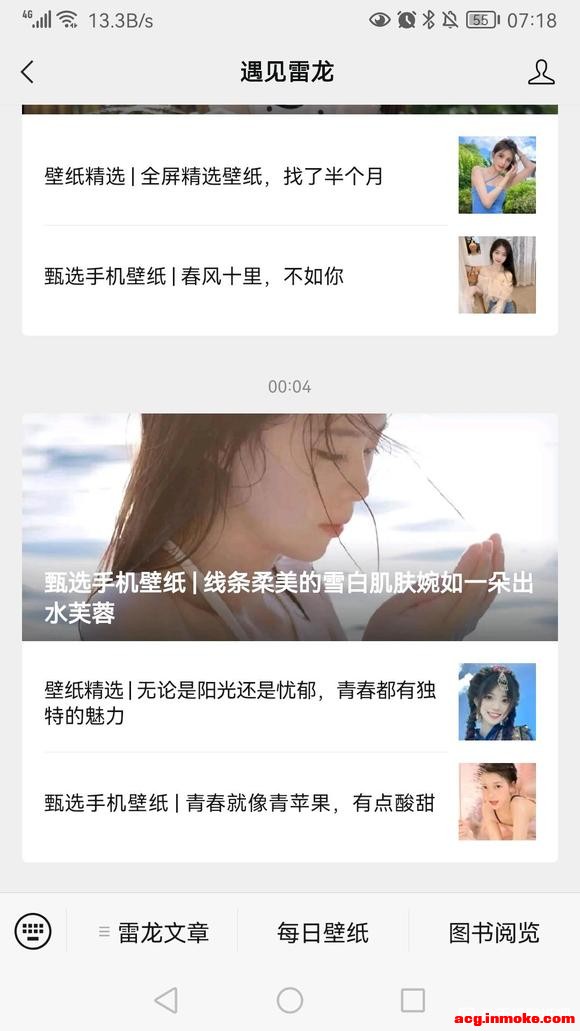Open article 青春就像青苹果，有点酸甜
Image resolution: width=580 pixels, height=1031 pixels.
coord(290,802)
